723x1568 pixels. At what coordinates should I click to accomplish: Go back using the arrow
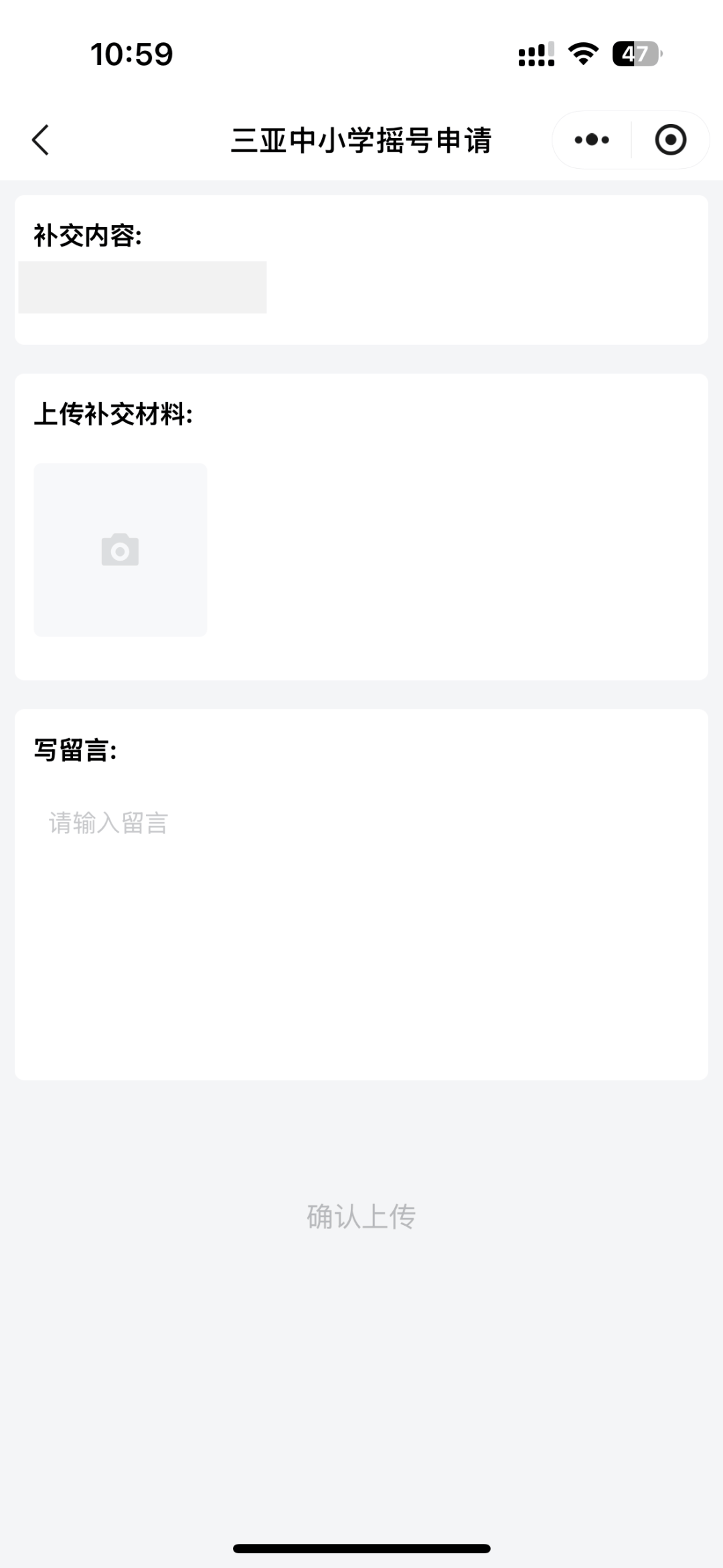(x=41, y=140)
